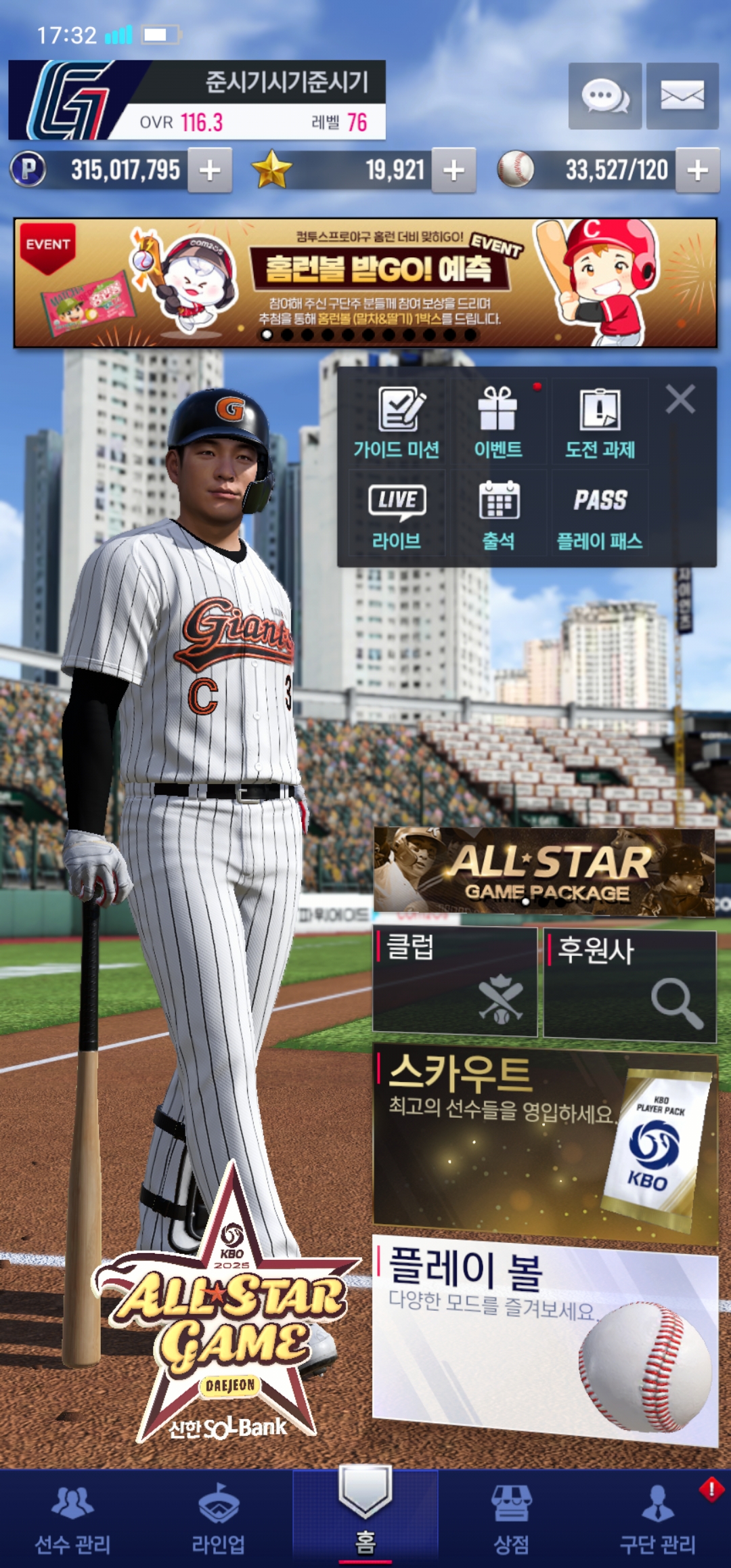Open the chat speech bubble icon
Image resolution: width=731 pixels, height=1568 pixels.
point(604,95)
